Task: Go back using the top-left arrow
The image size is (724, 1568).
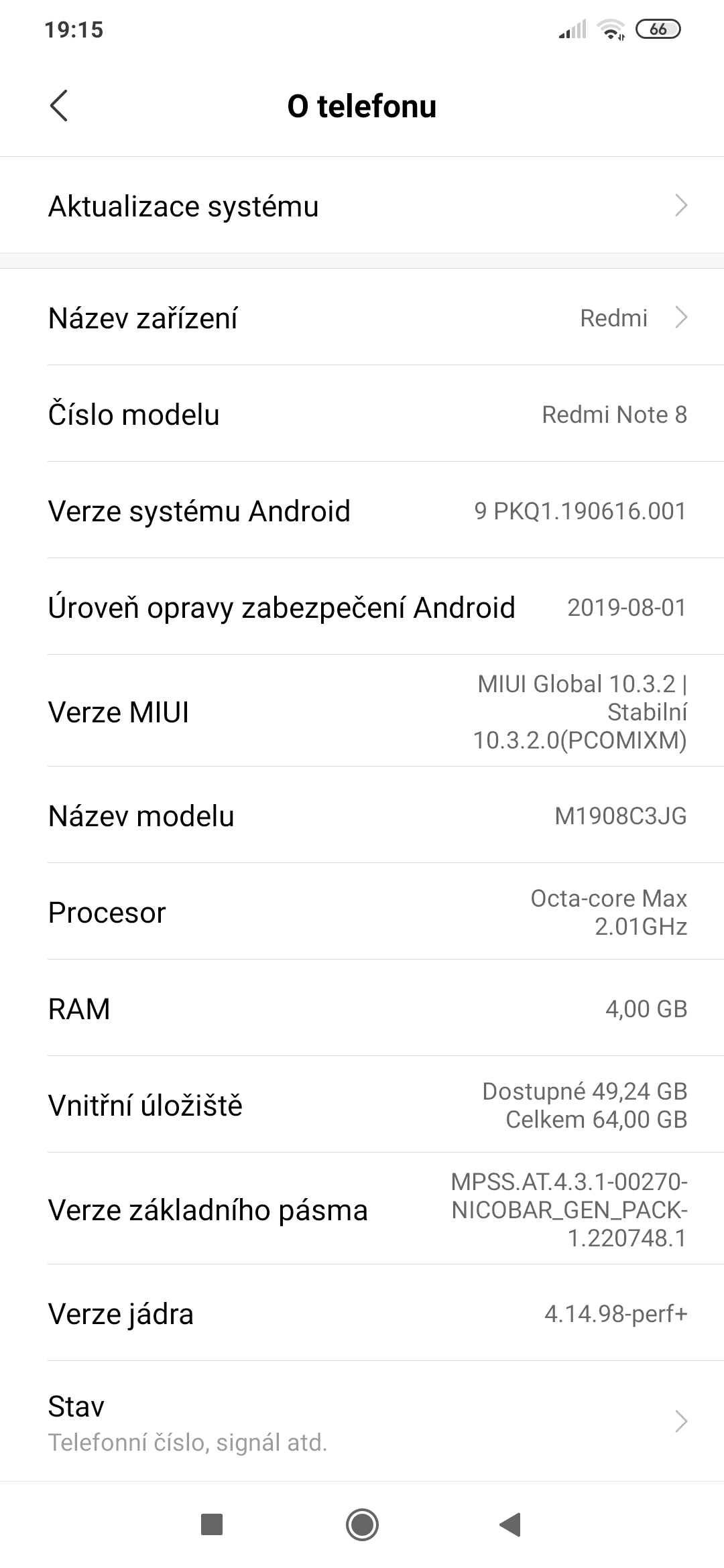Action: [x=59, y=106]
